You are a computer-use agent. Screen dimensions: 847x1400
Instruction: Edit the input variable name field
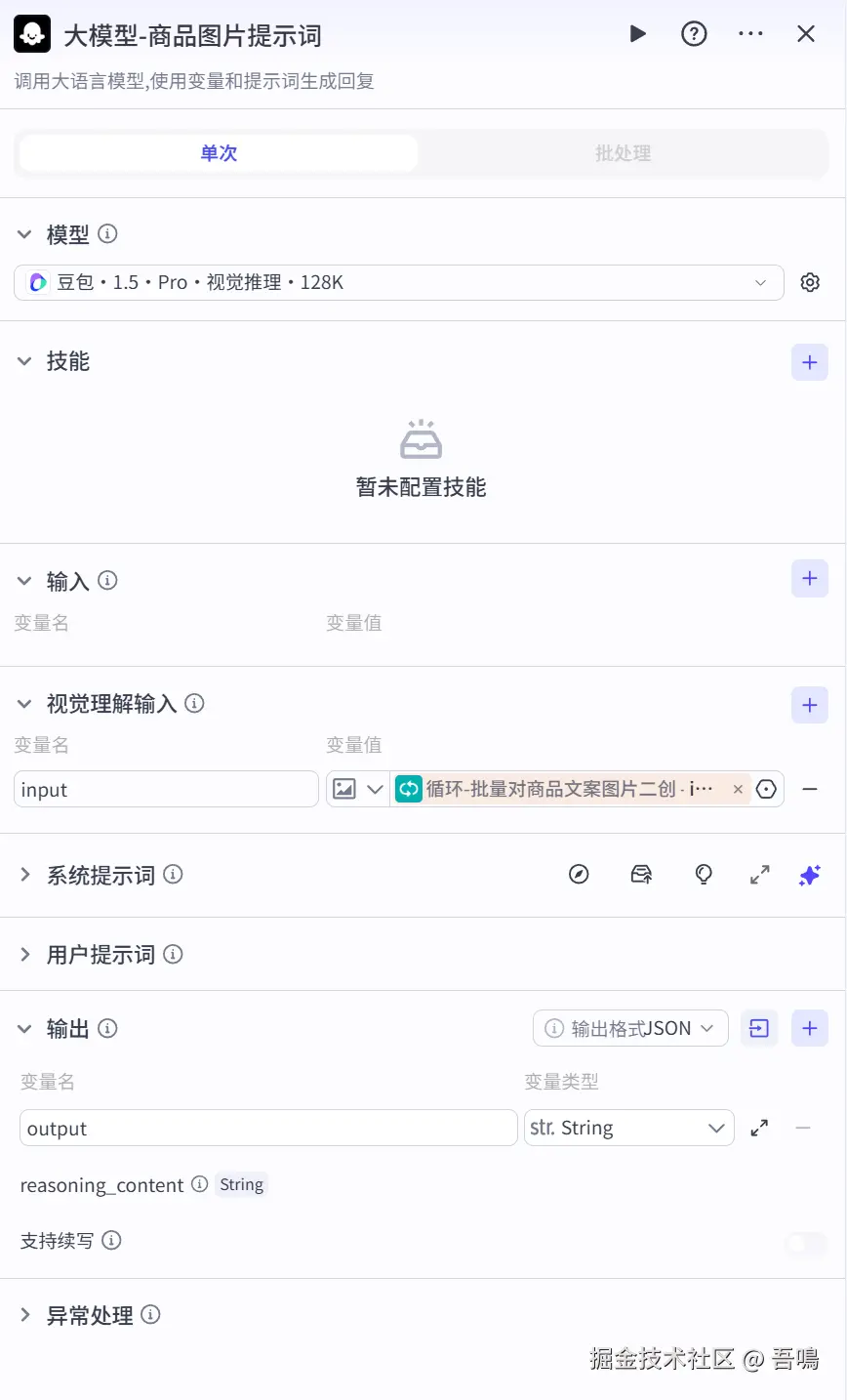166,790
